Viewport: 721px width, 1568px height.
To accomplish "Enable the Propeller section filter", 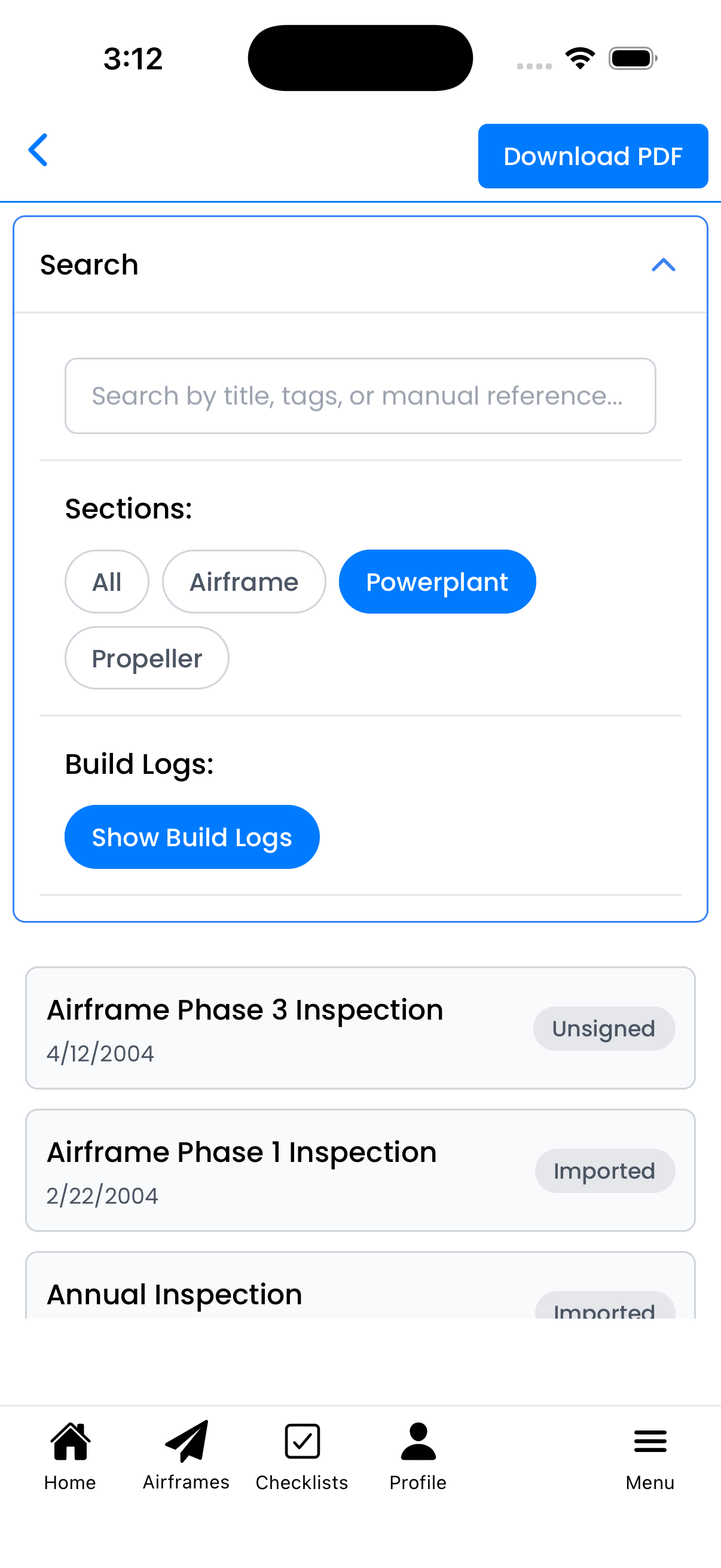I will pos(146,658).
